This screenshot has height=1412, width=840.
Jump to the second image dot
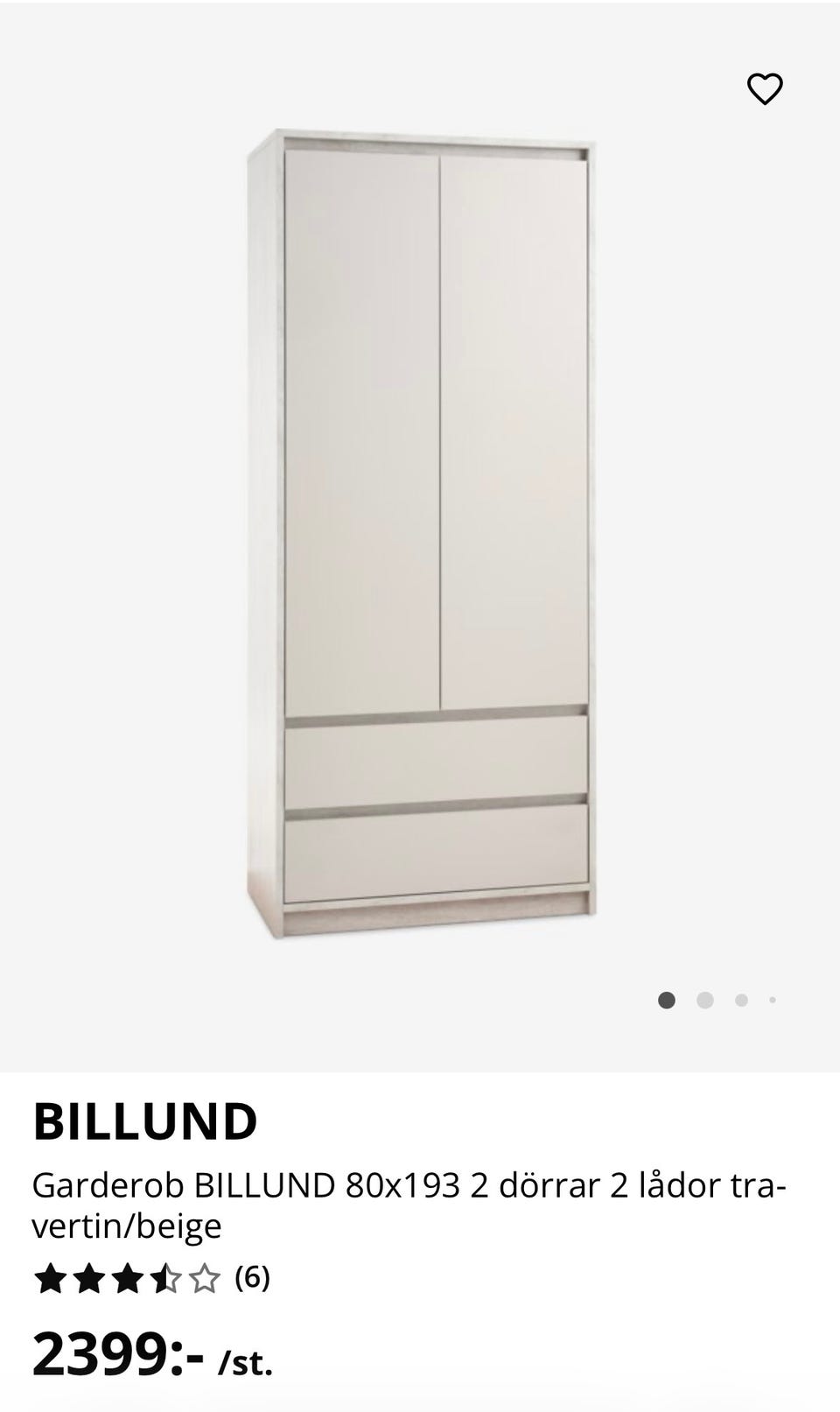(x=704, y=1000)
